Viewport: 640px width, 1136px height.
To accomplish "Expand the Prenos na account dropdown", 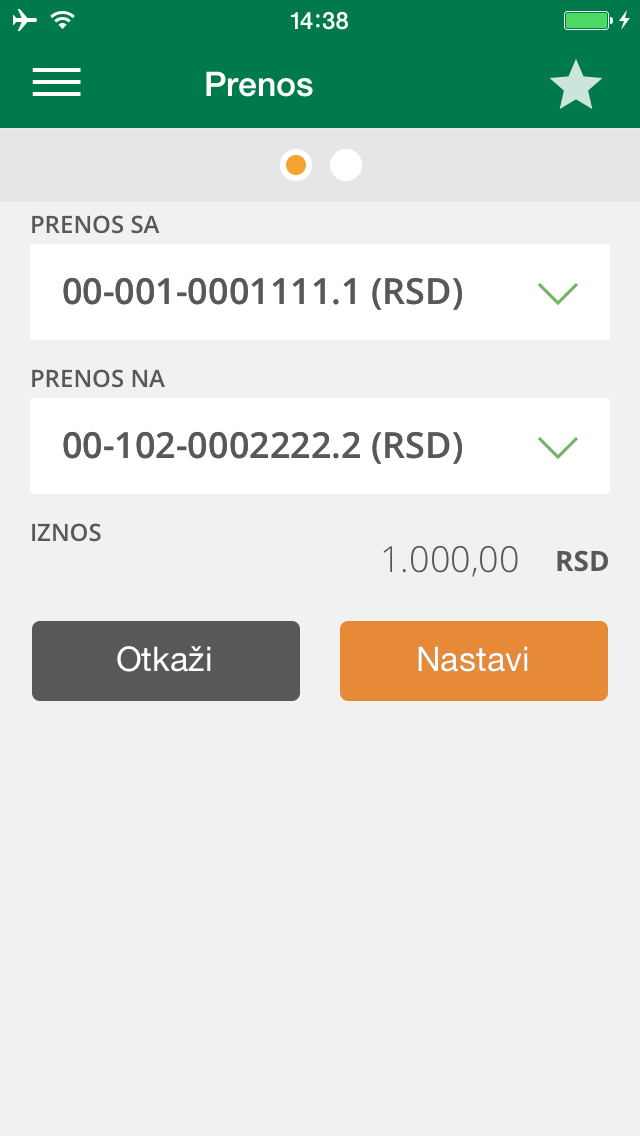I will point(320,446).
